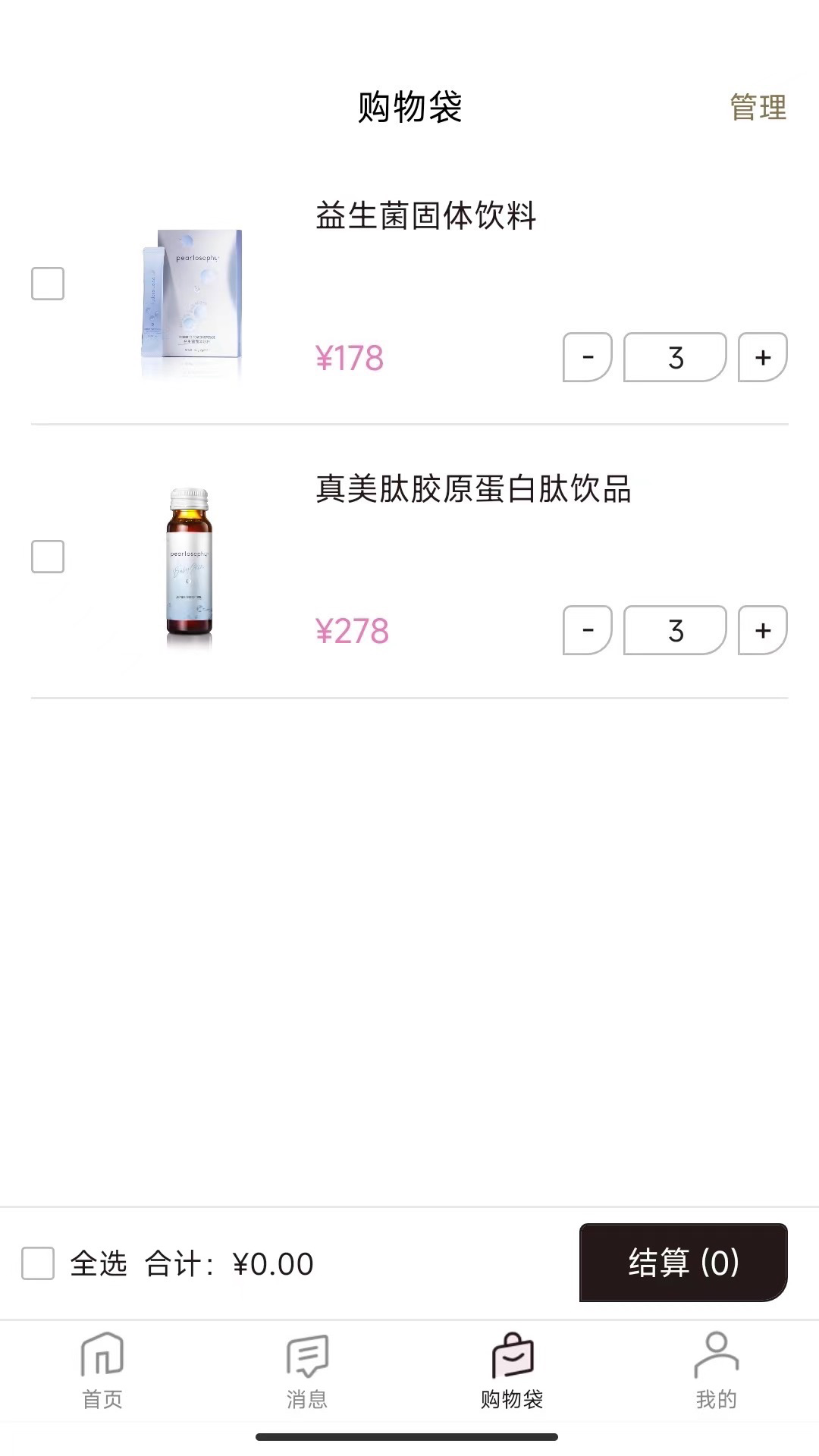This screenshot has width=819, height=1456.
Task: Go to the 首页 home tab
Action: point(102,1371)
